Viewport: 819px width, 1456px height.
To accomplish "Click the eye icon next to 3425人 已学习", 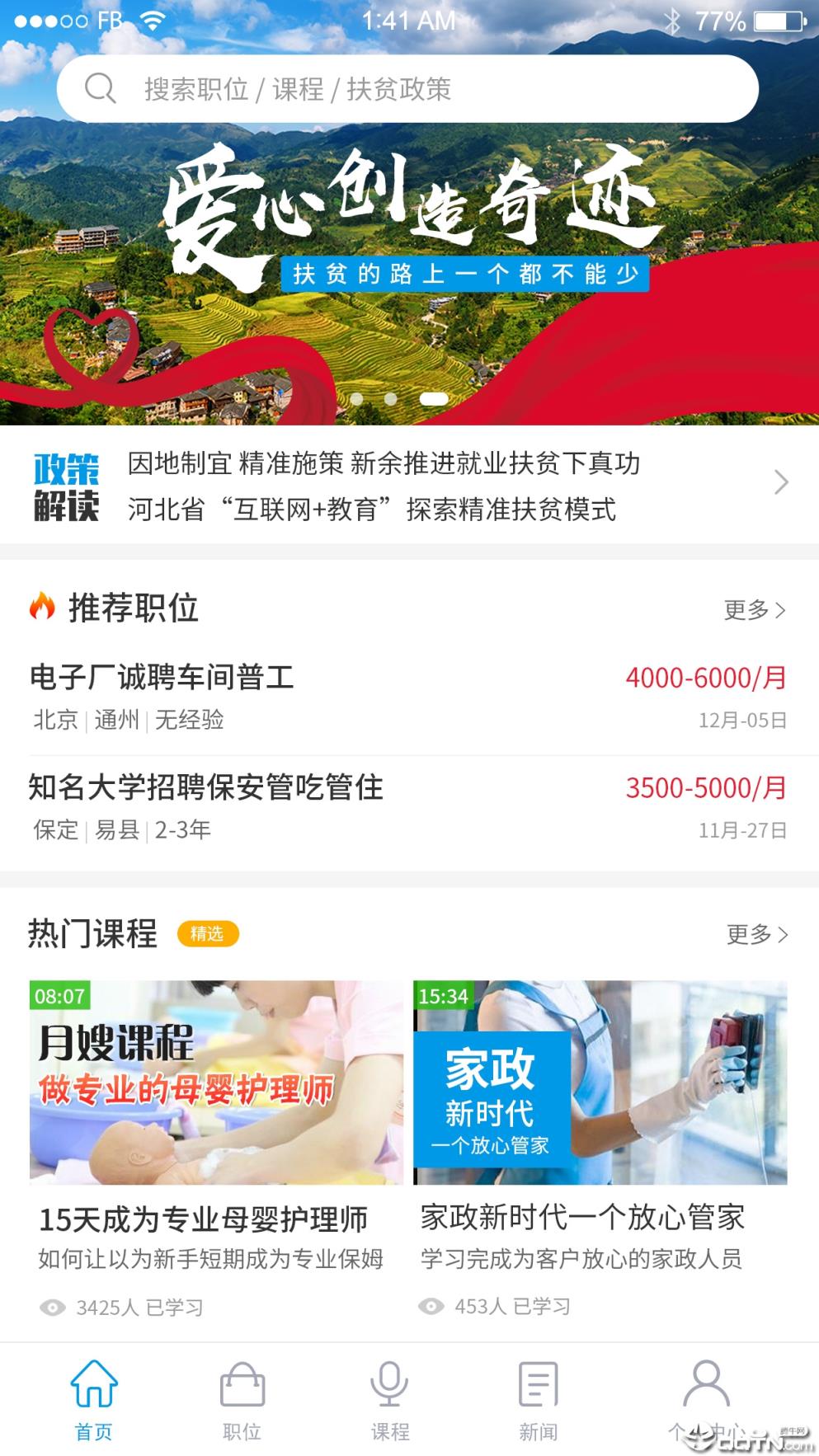I will (x=52, y=1308).
